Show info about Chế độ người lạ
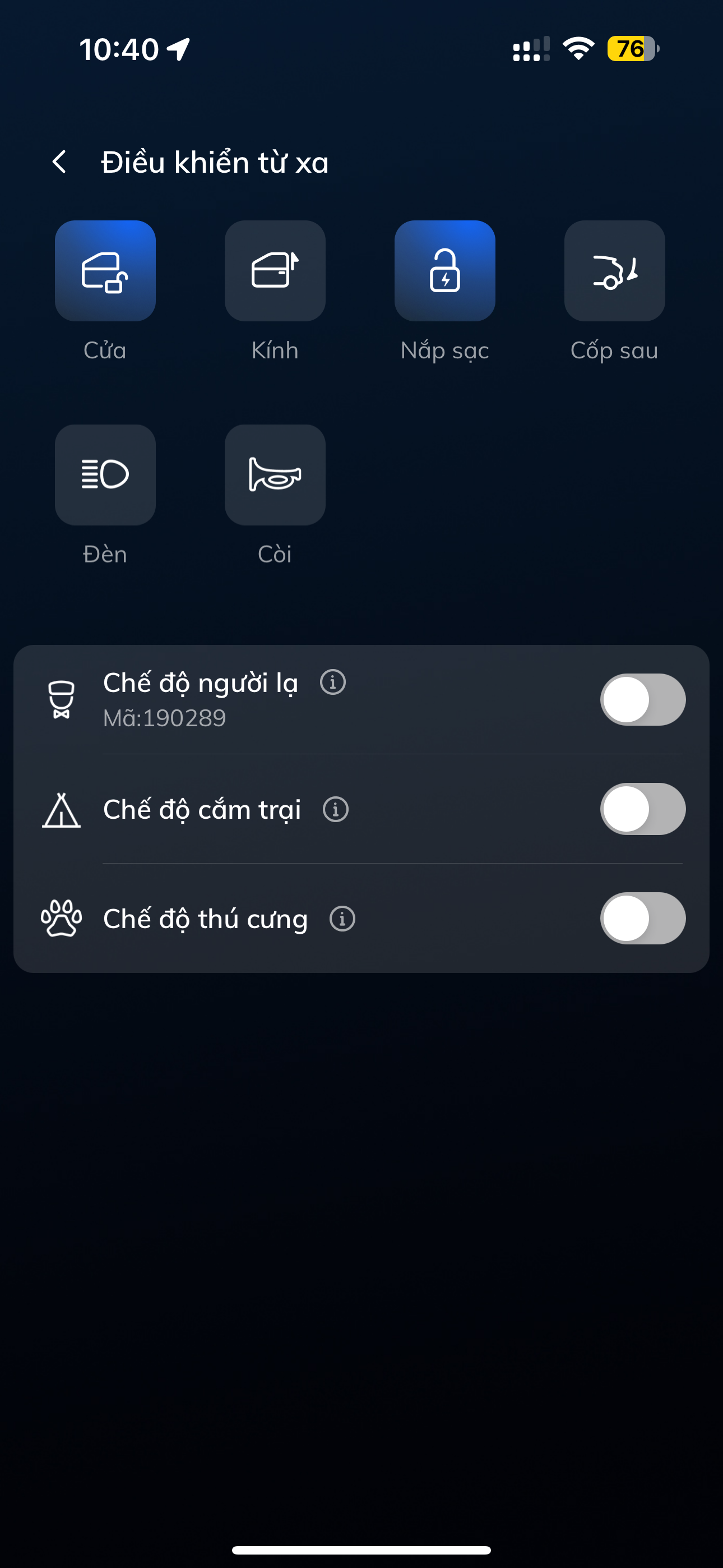The height and width of the screenshot is (1568, 723). [x=333, y=682]
